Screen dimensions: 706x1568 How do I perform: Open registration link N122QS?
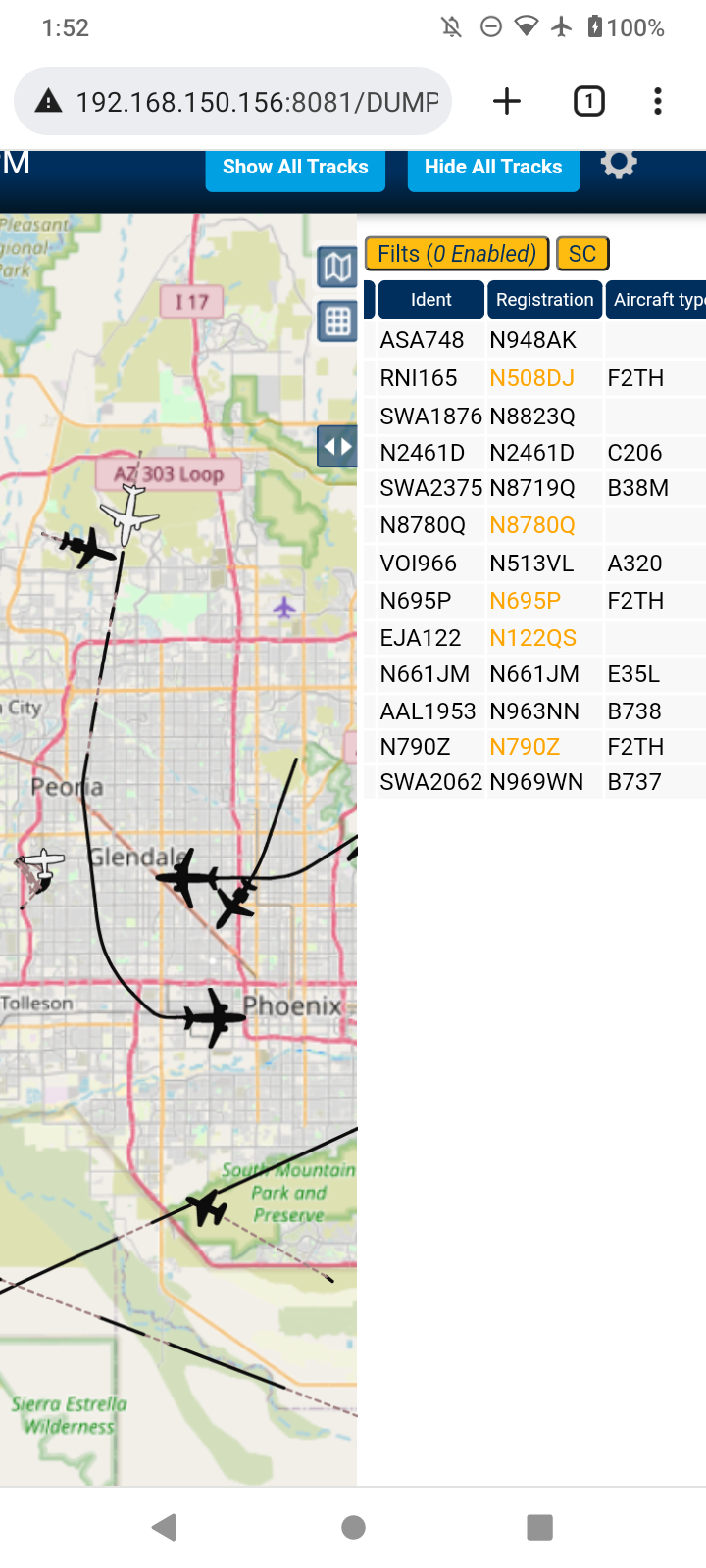(x=533, y=638)
